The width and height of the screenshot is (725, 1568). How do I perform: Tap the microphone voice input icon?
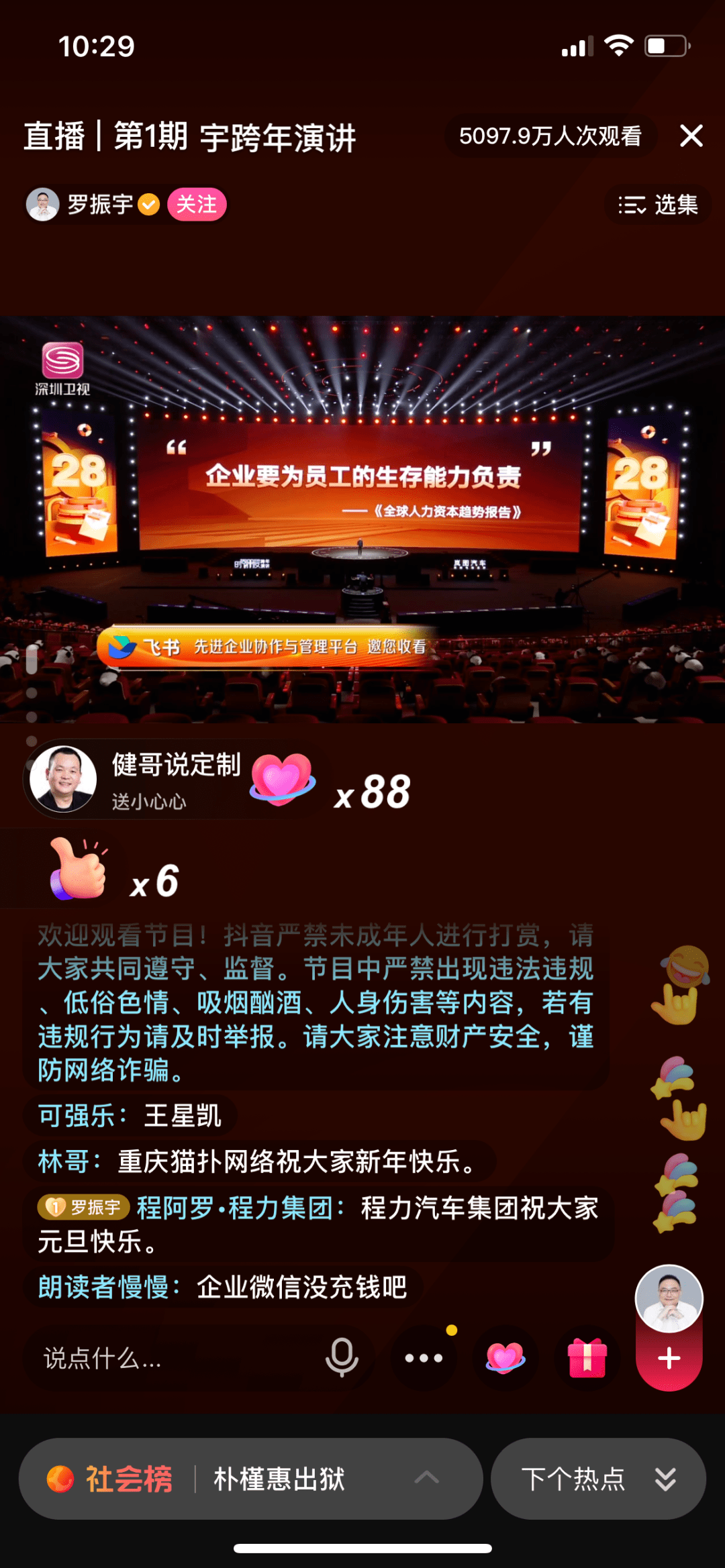[341, 1357]
